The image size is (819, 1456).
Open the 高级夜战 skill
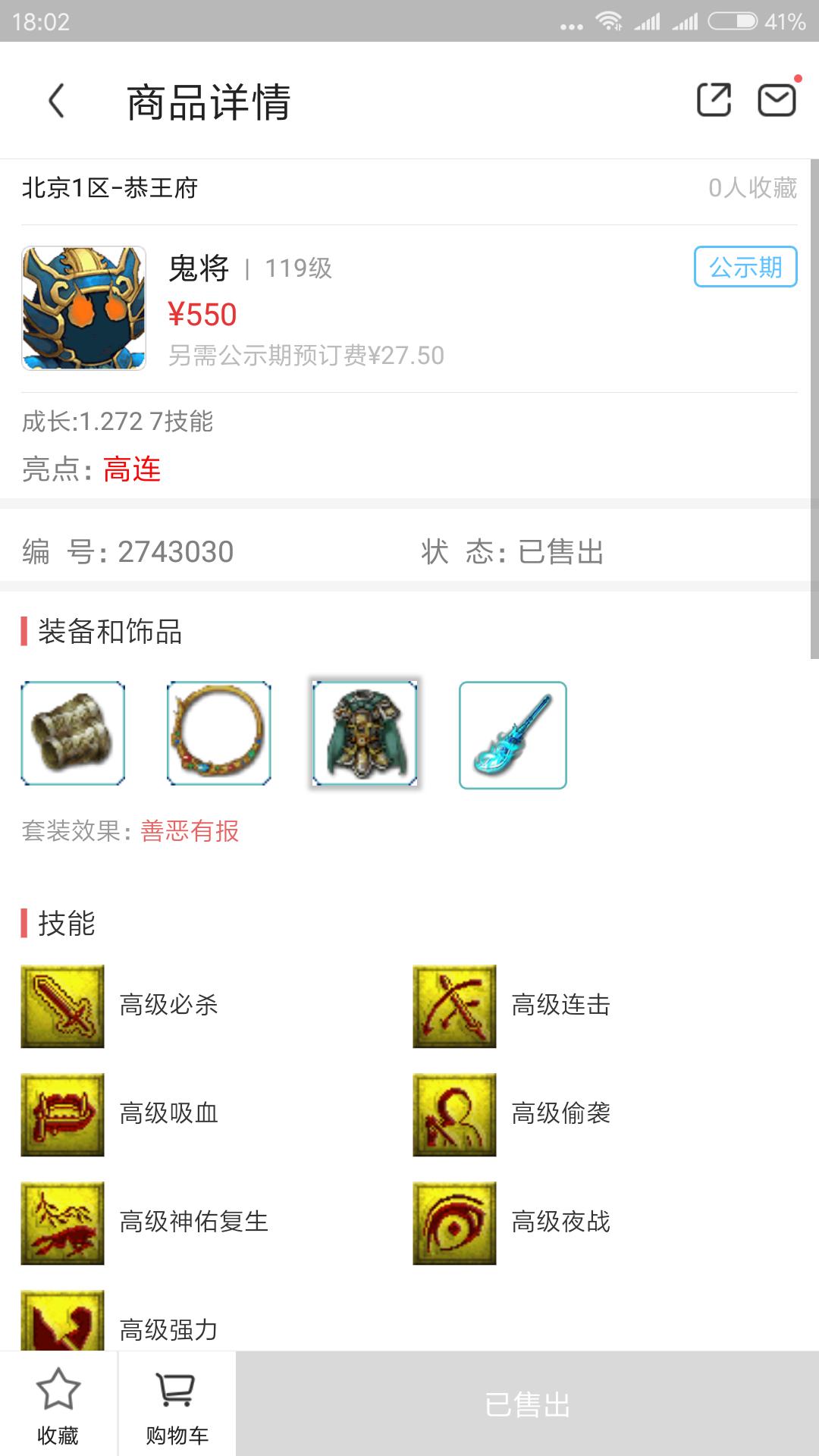click(x=454, y=1223)
